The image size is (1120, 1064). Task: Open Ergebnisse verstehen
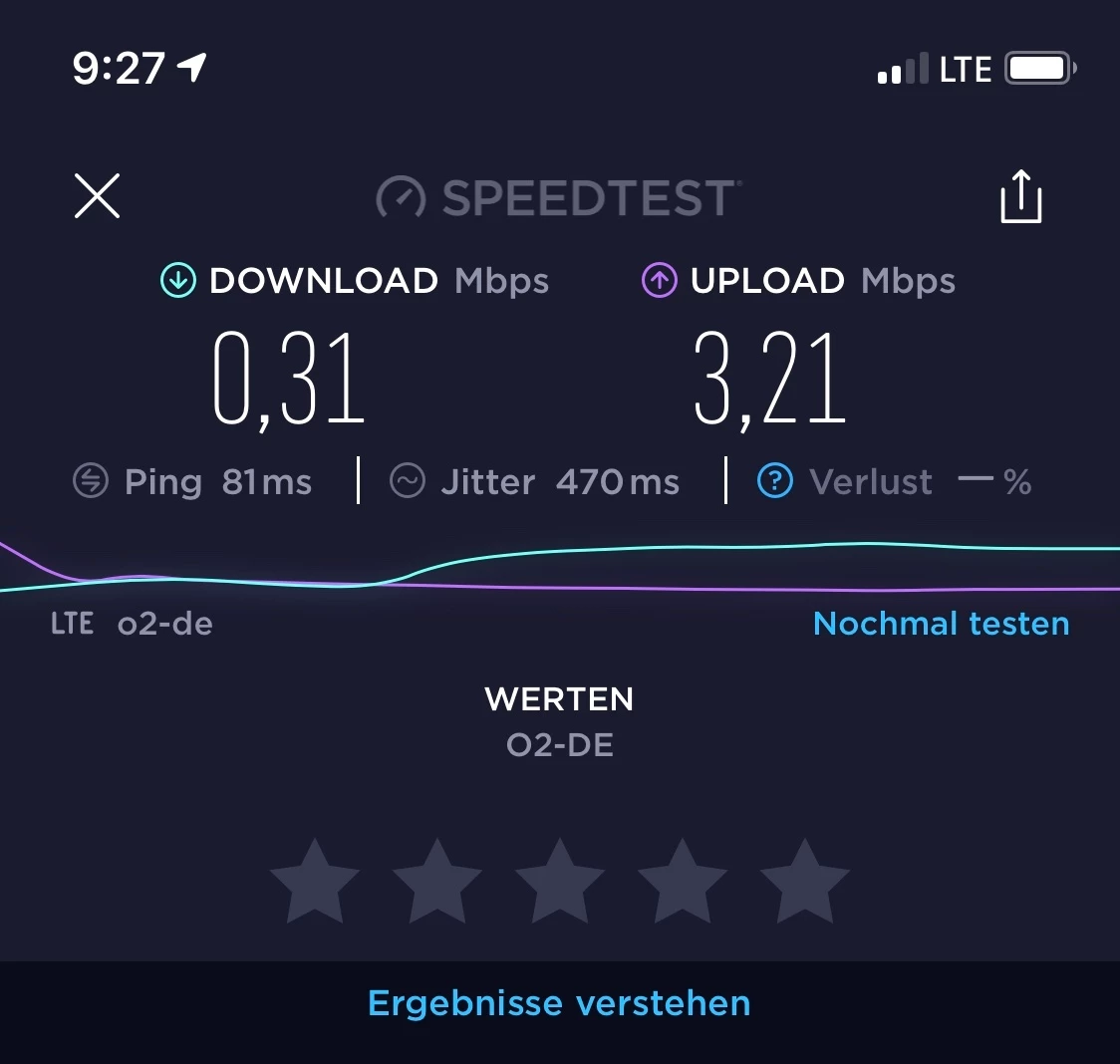point(559,1003)
